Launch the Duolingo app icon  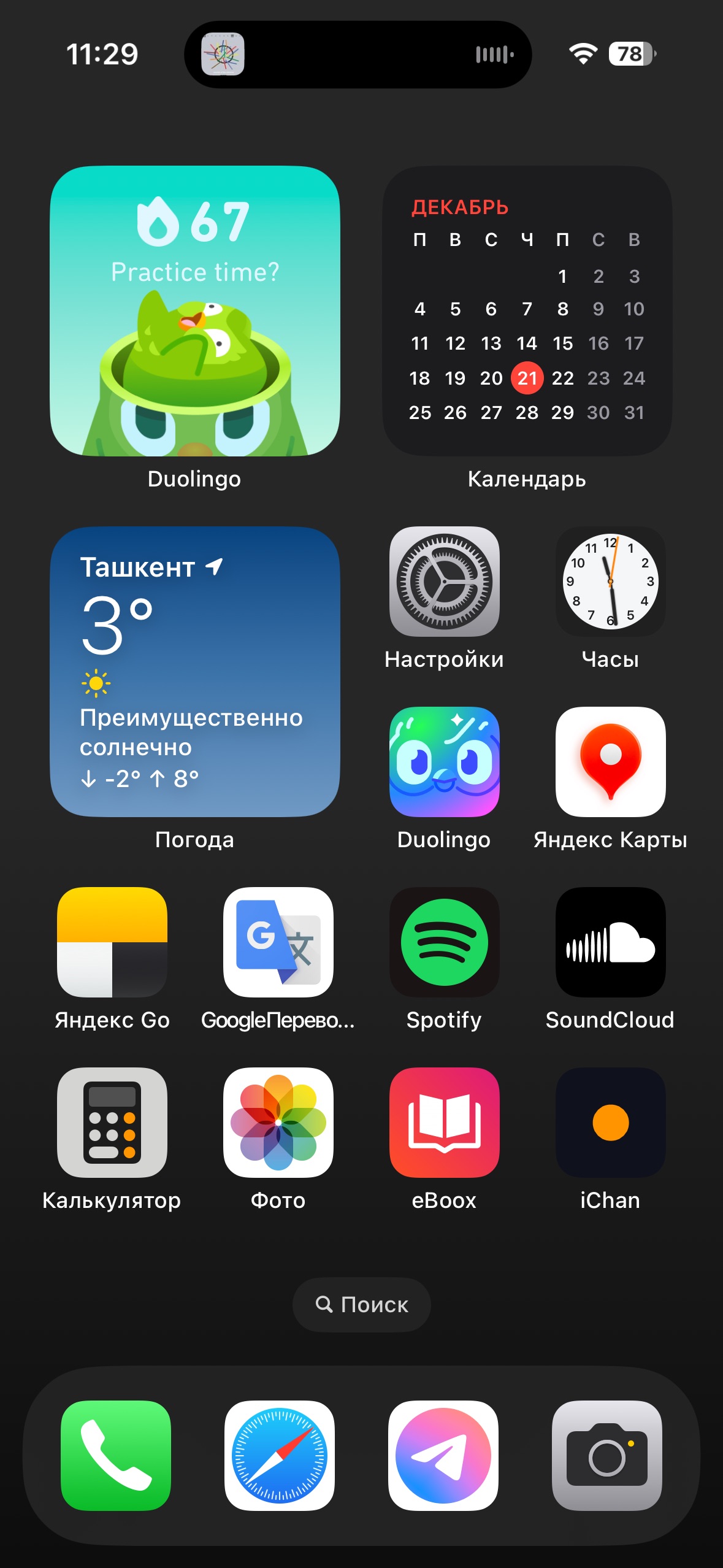pyautogui.click(x=445, y=761)
